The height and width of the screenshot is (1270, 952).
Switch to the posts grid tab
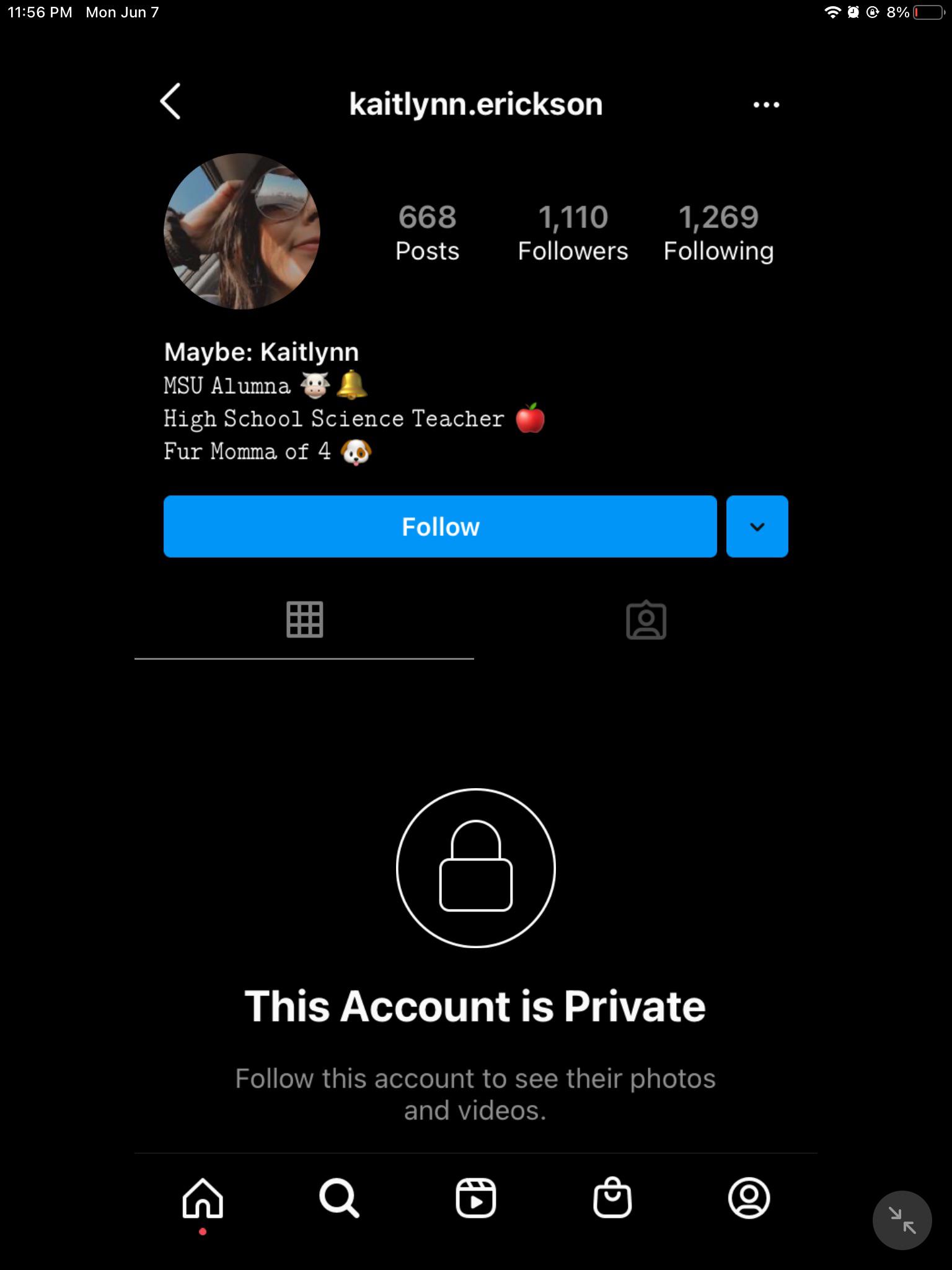[304, 618]
